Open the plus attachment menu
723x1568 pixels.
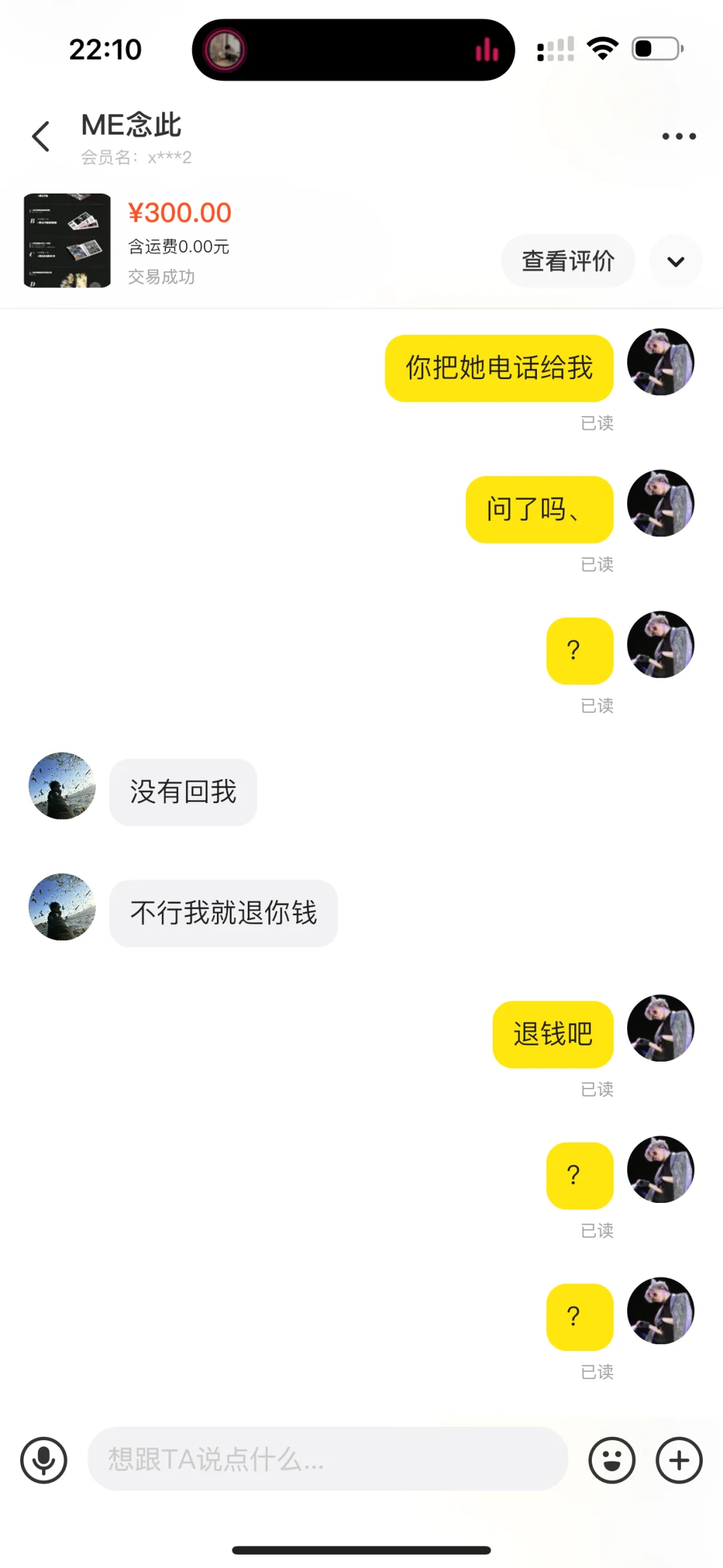679,1460
